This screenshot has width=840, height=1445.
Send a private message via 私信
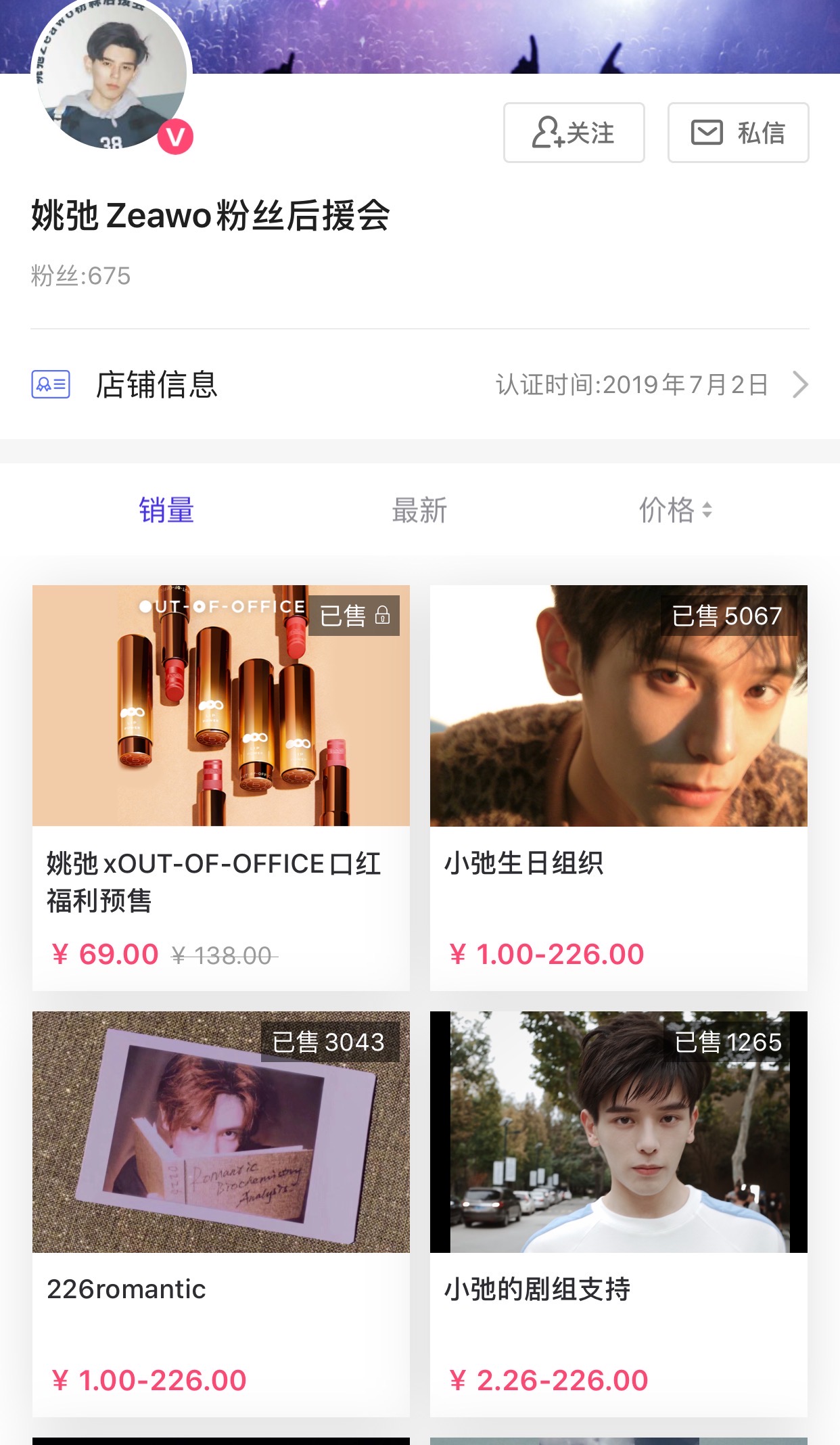pyautogui.click(x=738, y=133)
